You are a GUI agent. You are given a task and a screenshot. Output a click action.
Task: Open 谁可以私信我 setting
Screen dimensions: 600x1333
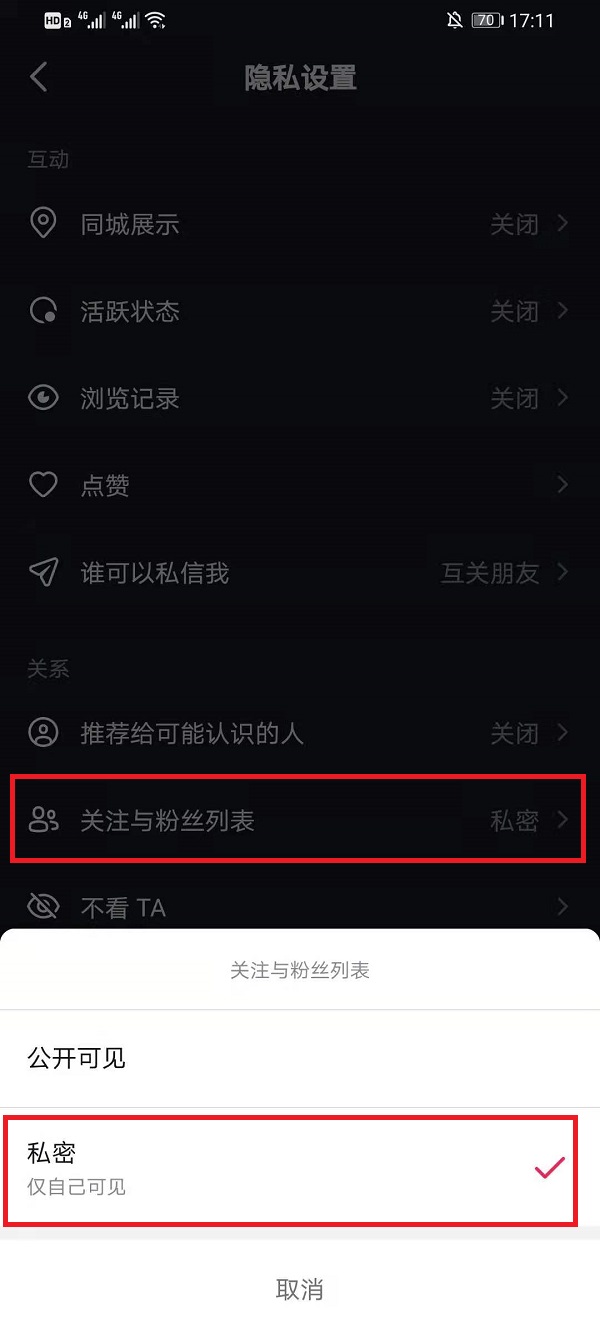[x=300, y=572]
